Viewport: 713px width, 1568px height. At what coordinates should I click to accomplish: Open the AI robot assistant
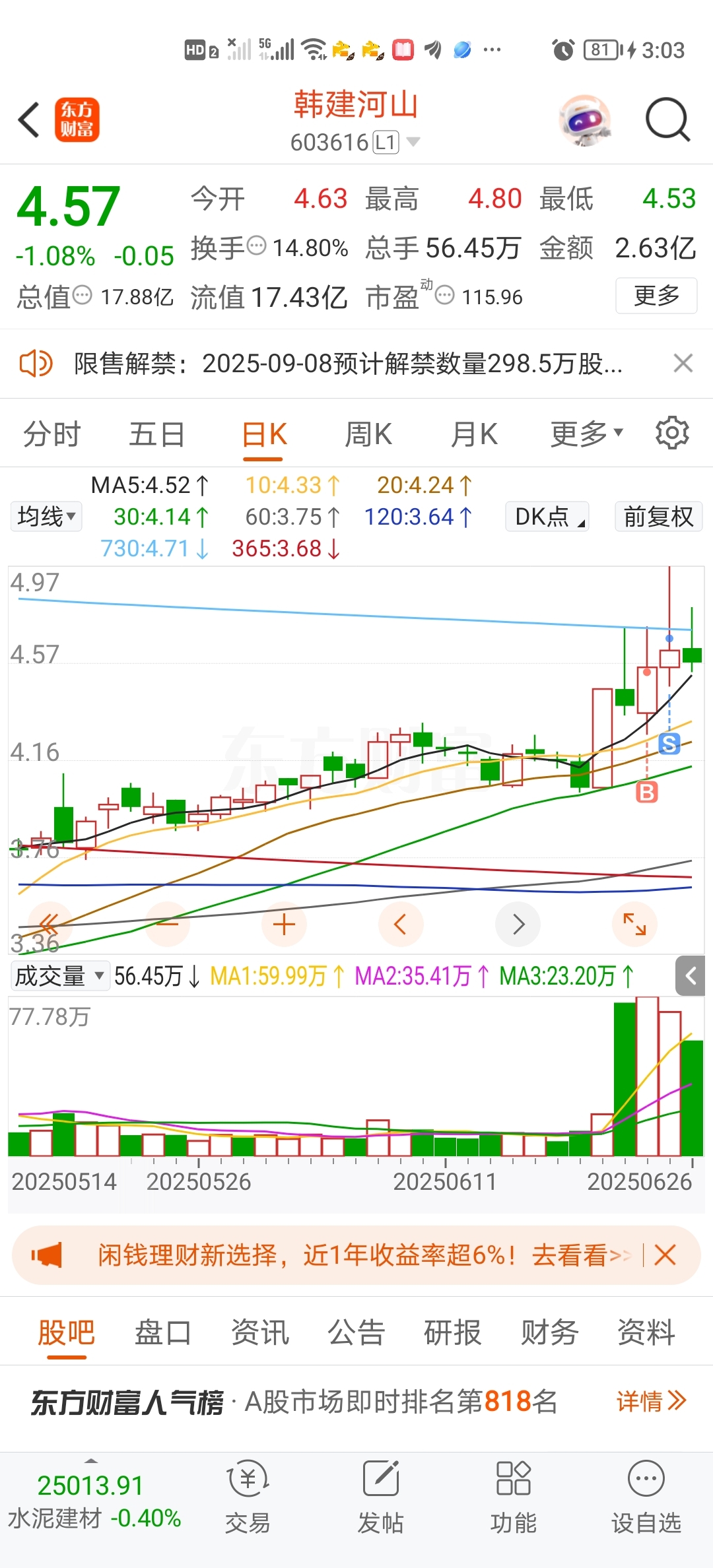584,120
